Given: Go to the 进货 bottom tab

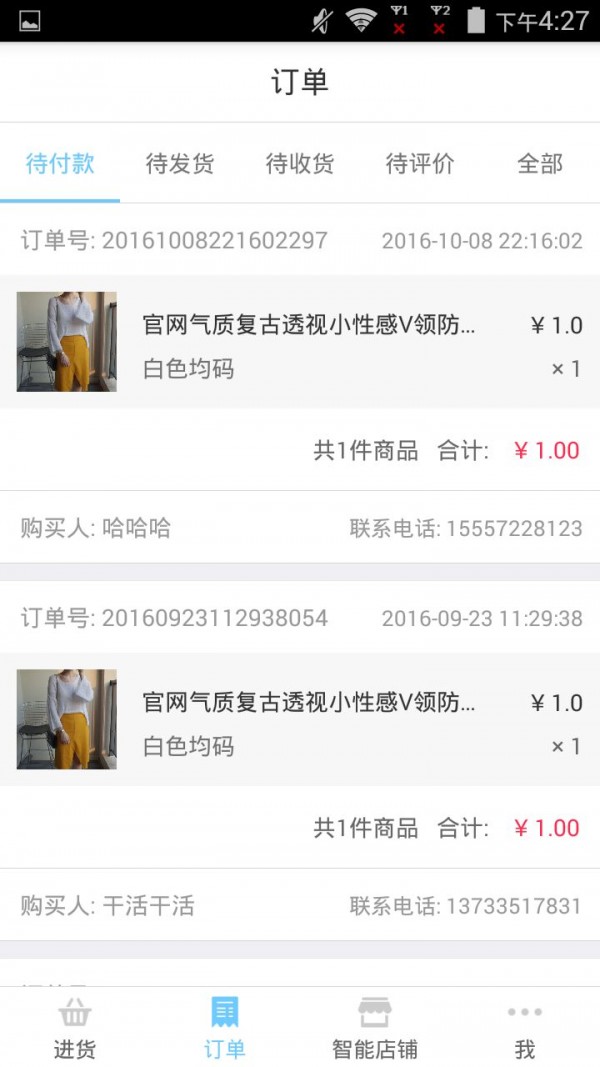Looking at the screenshot, I should [x=75, y=1028].
